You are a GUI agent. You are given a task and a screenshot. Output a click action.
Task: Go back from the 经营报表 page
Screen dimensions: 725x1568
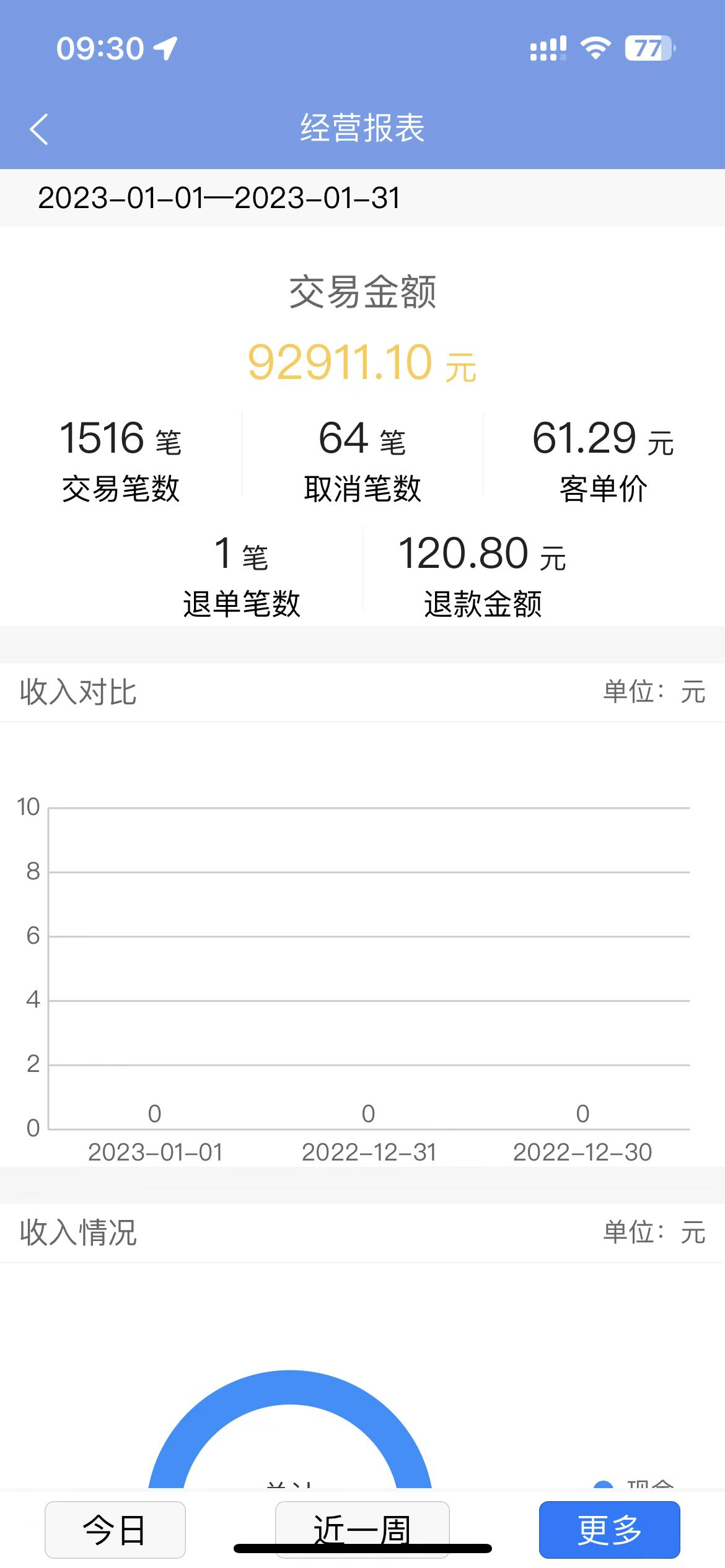point(39,129)
